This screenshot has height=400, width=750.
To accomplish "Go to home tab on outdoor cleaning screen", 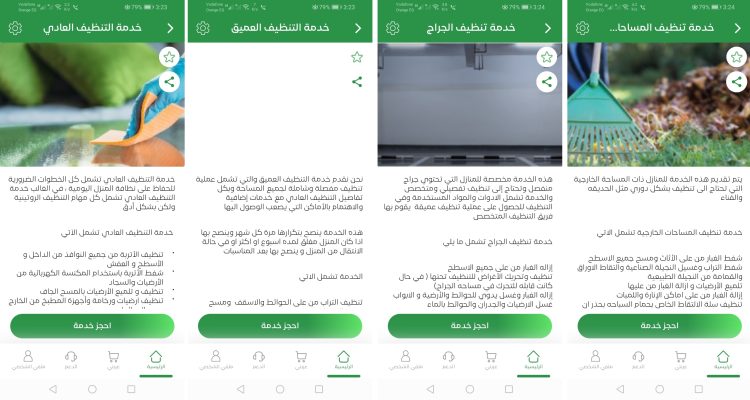I will click(722, 360).
